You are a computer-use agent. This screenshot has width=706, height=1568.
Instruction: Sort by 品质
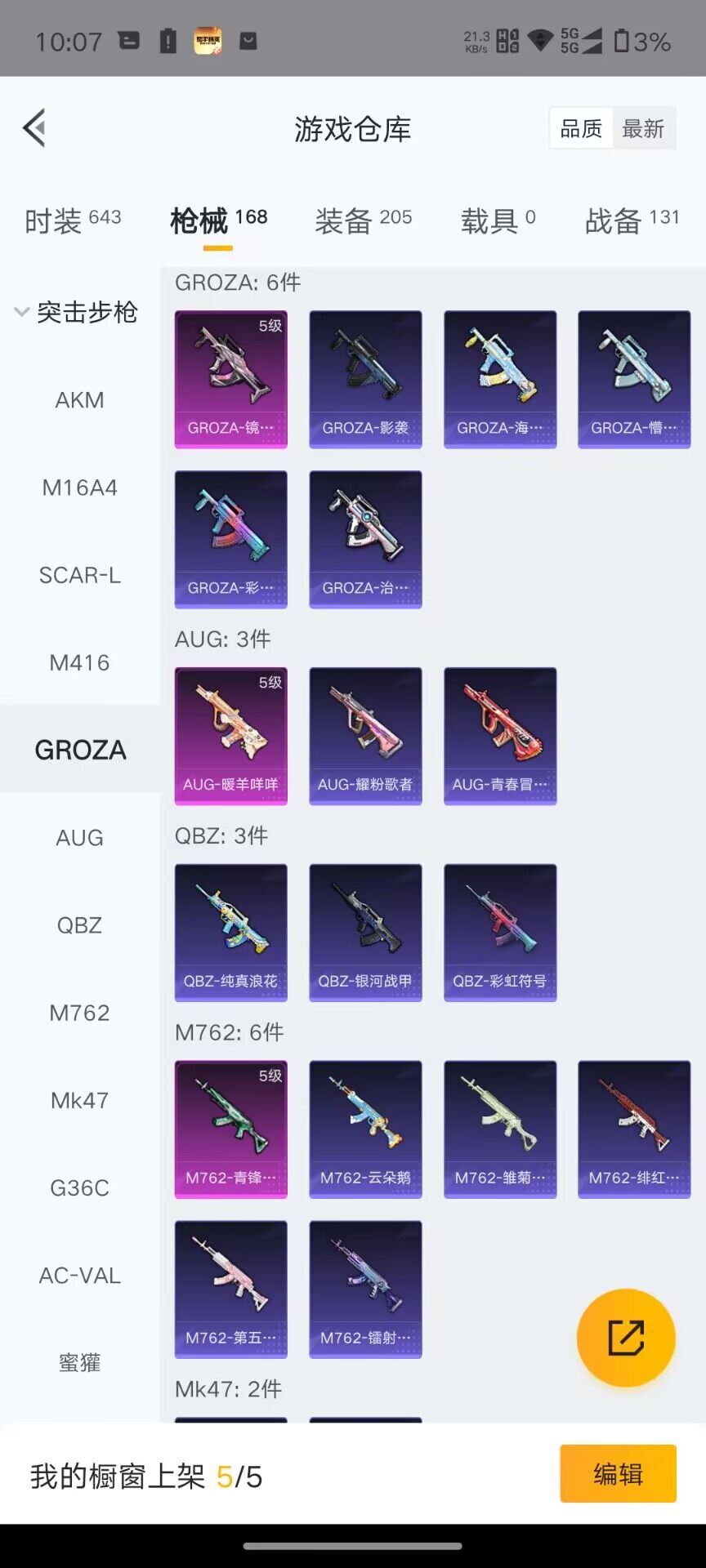pos(581,128)
